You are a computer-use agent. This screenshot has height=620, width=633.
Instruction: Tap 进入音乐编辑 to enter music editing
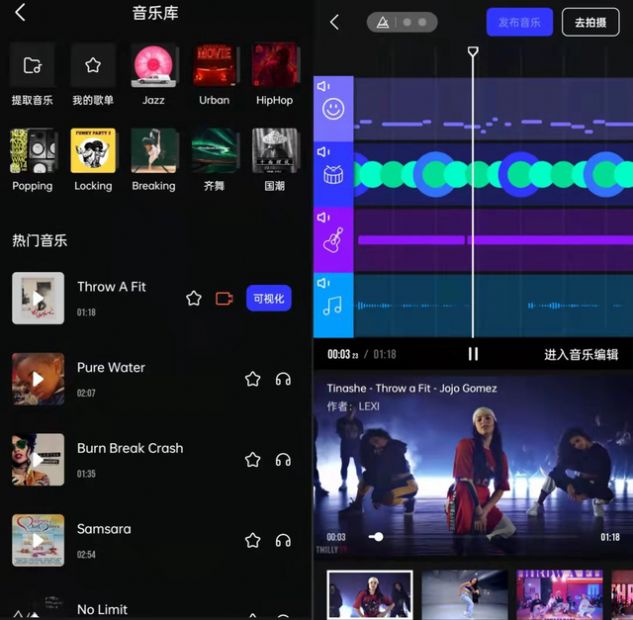point(581,354)
